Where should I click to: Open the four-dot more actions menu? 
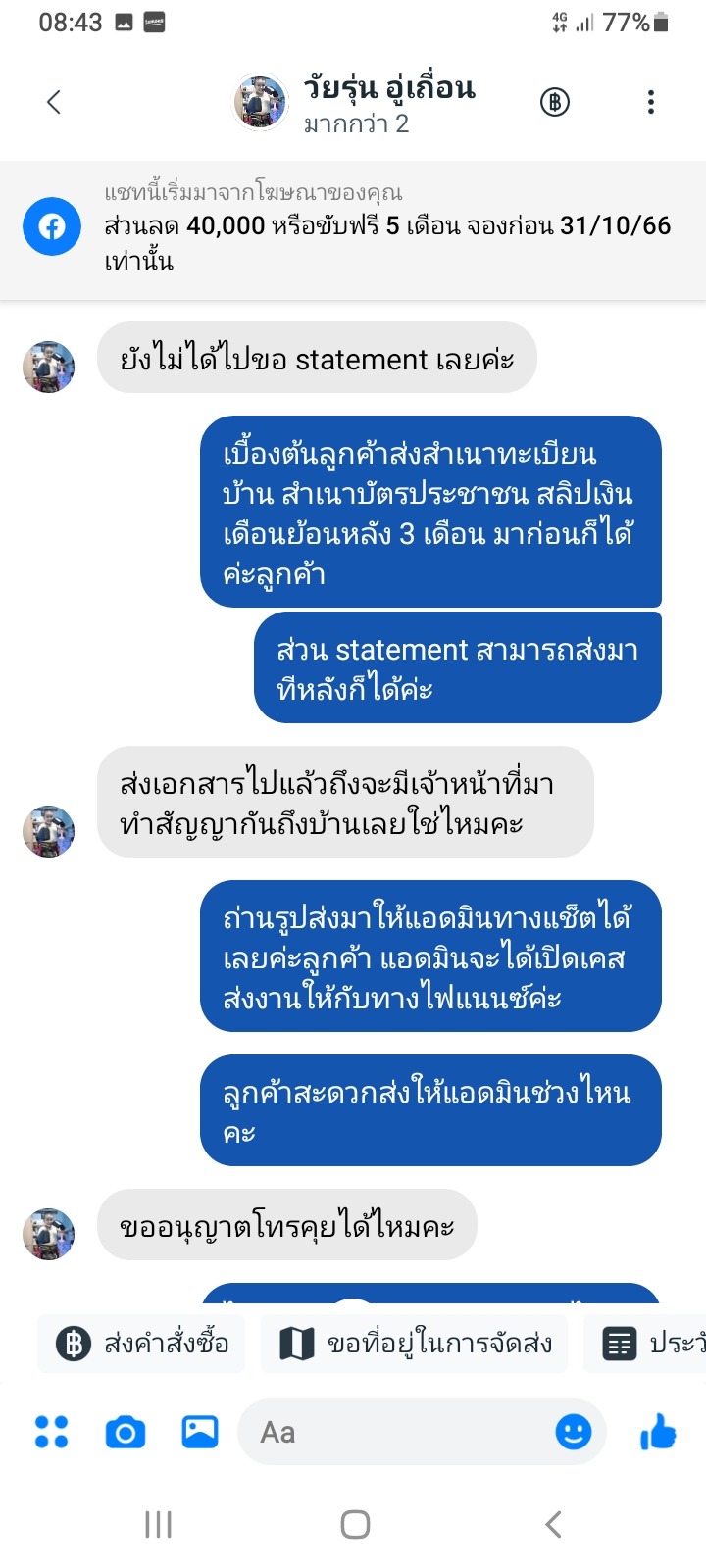tap(52, 1432)
